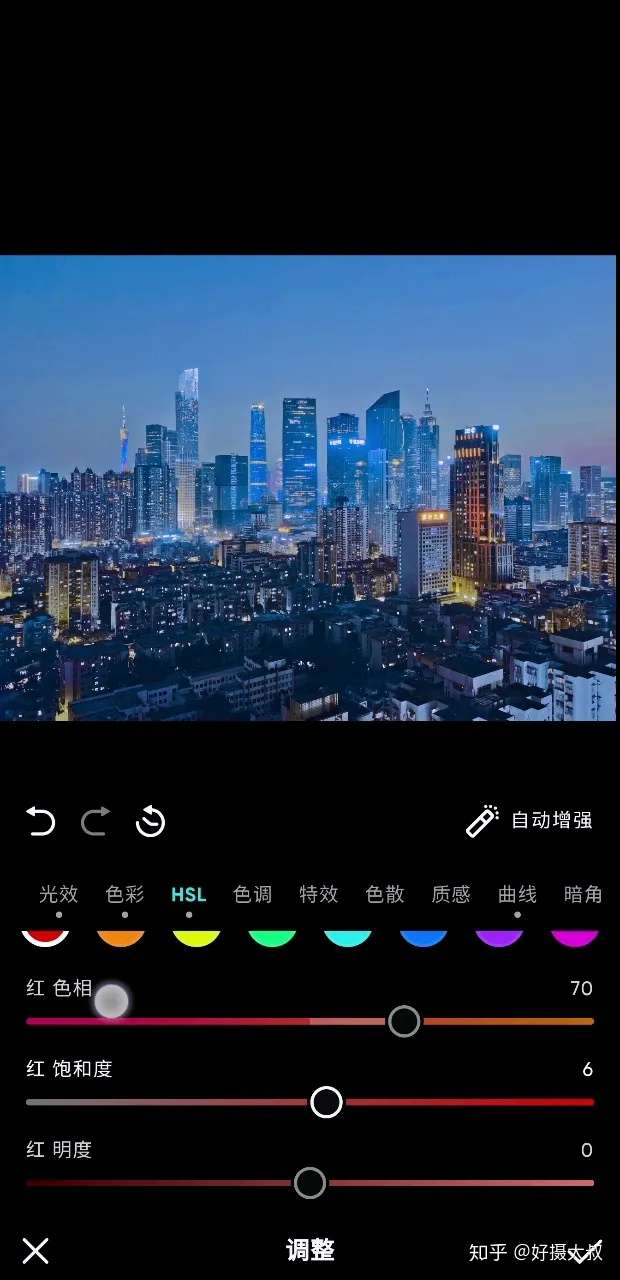Tap the 红 明度 luminance slider
Viewport: 620px width, 1280px height.
pyautogui.click(x=310, y=1183)
